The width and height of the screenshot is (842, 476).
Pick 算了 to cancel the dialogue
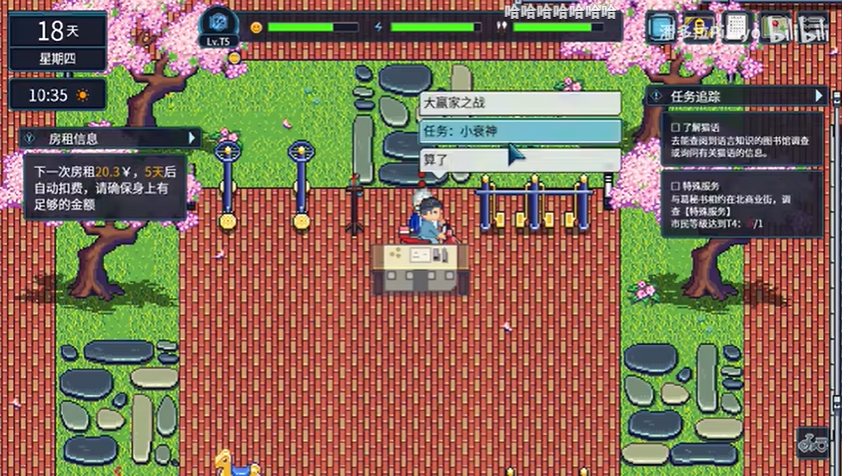tap(519, 158)
